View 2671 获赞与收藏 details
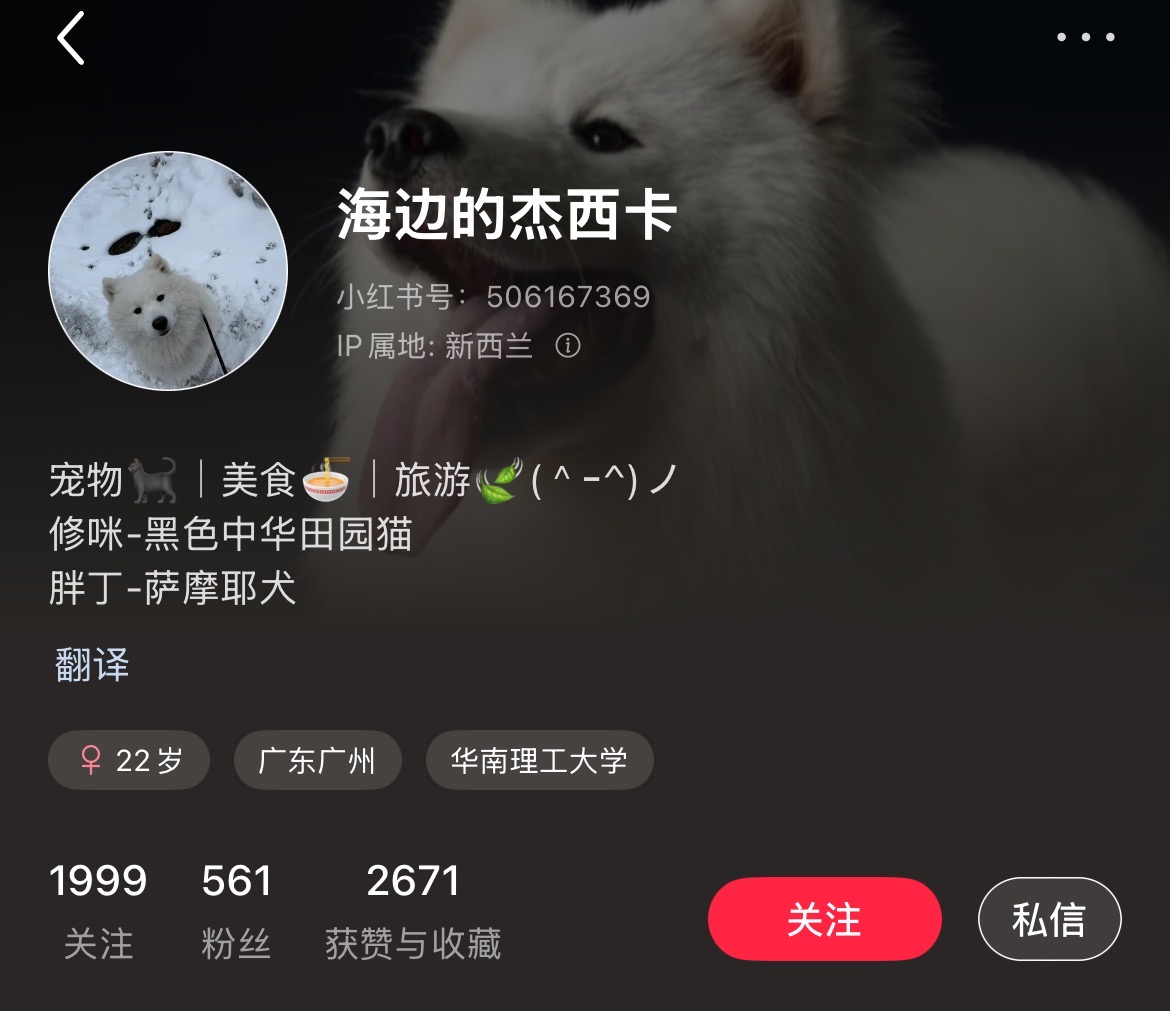Viewport: 1170px width, 1011px height. tap(413, 908)
